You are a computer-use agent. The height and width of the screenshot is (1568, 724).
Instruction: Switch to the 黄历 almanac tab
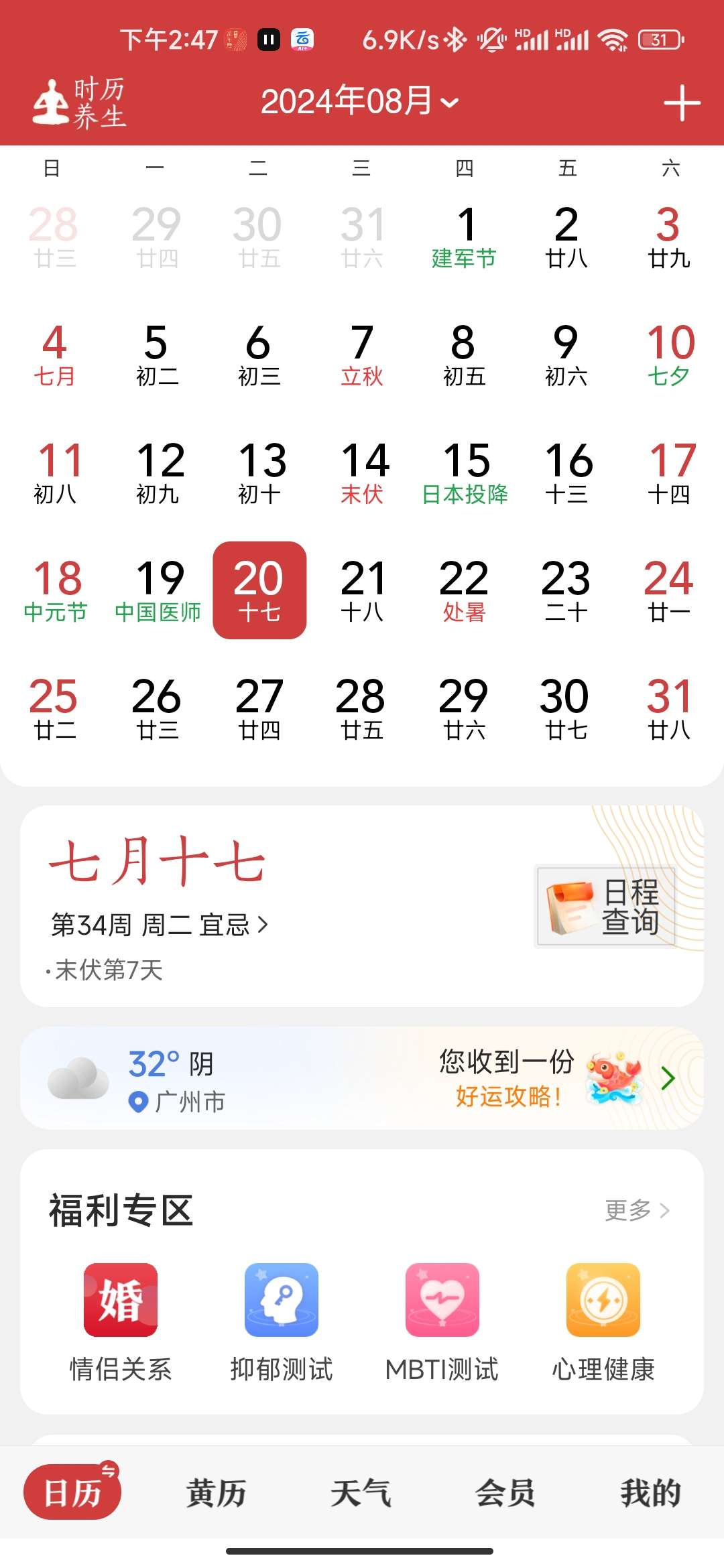click(x=217, y=1493)
